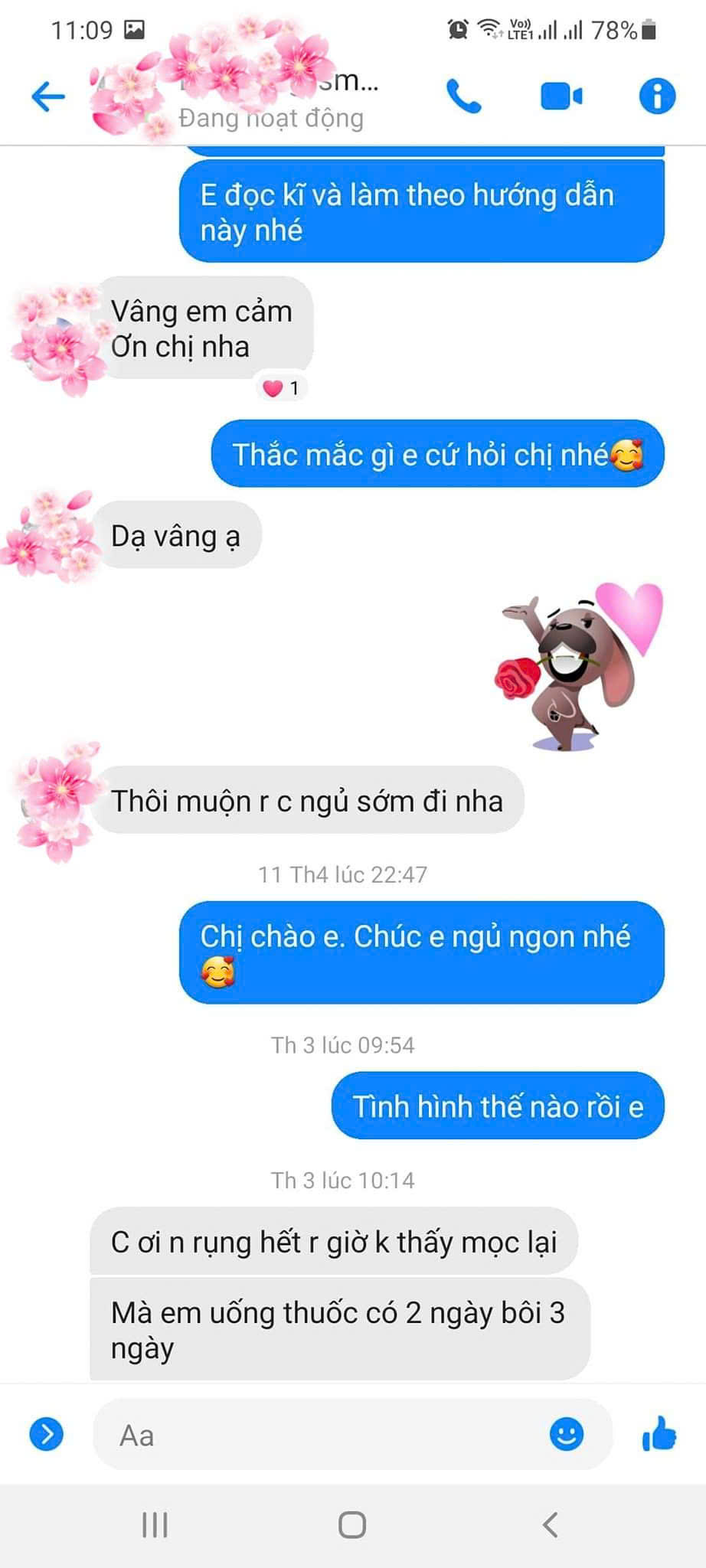Start a voice call

point(464,97)
